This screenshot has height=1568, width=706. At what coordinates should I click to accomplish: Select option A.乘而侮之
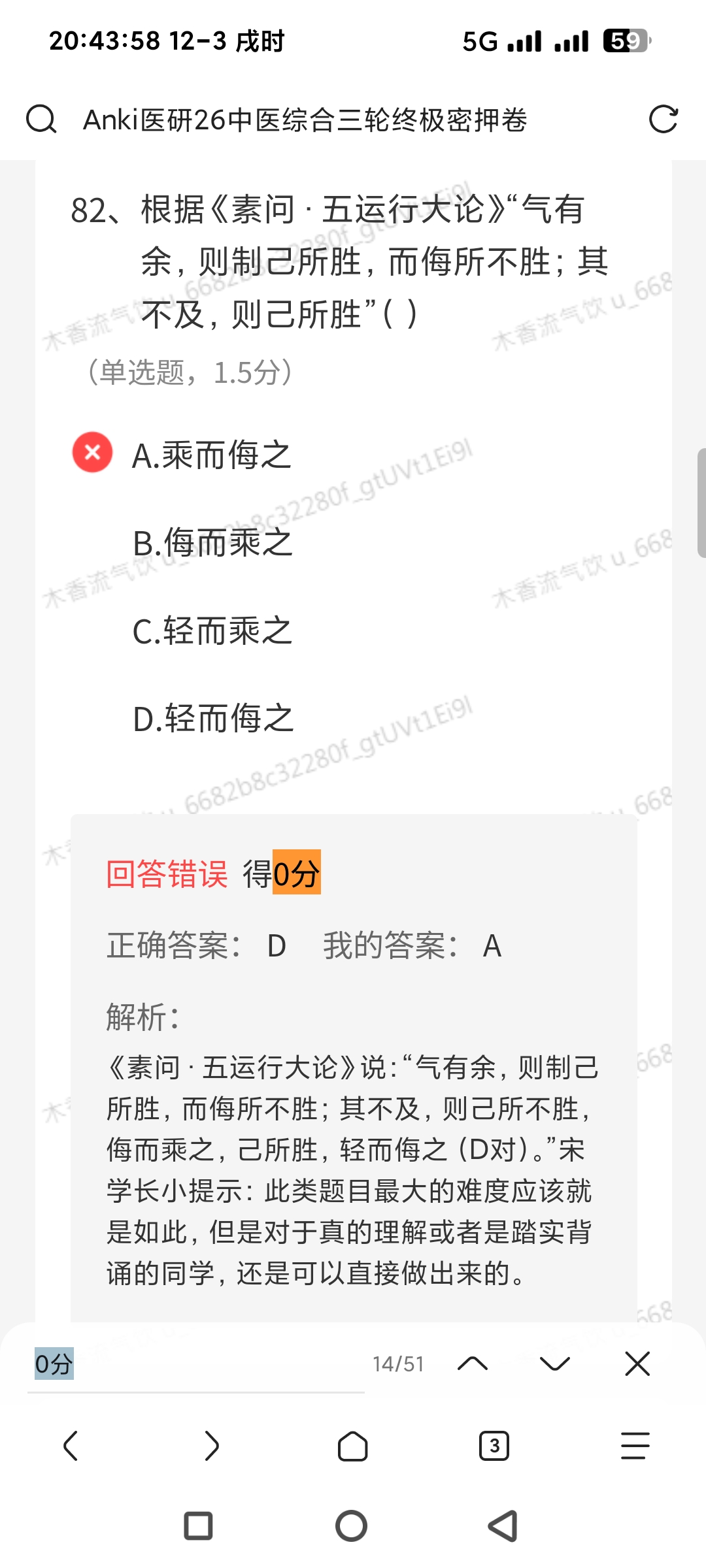tap(211, 455)
